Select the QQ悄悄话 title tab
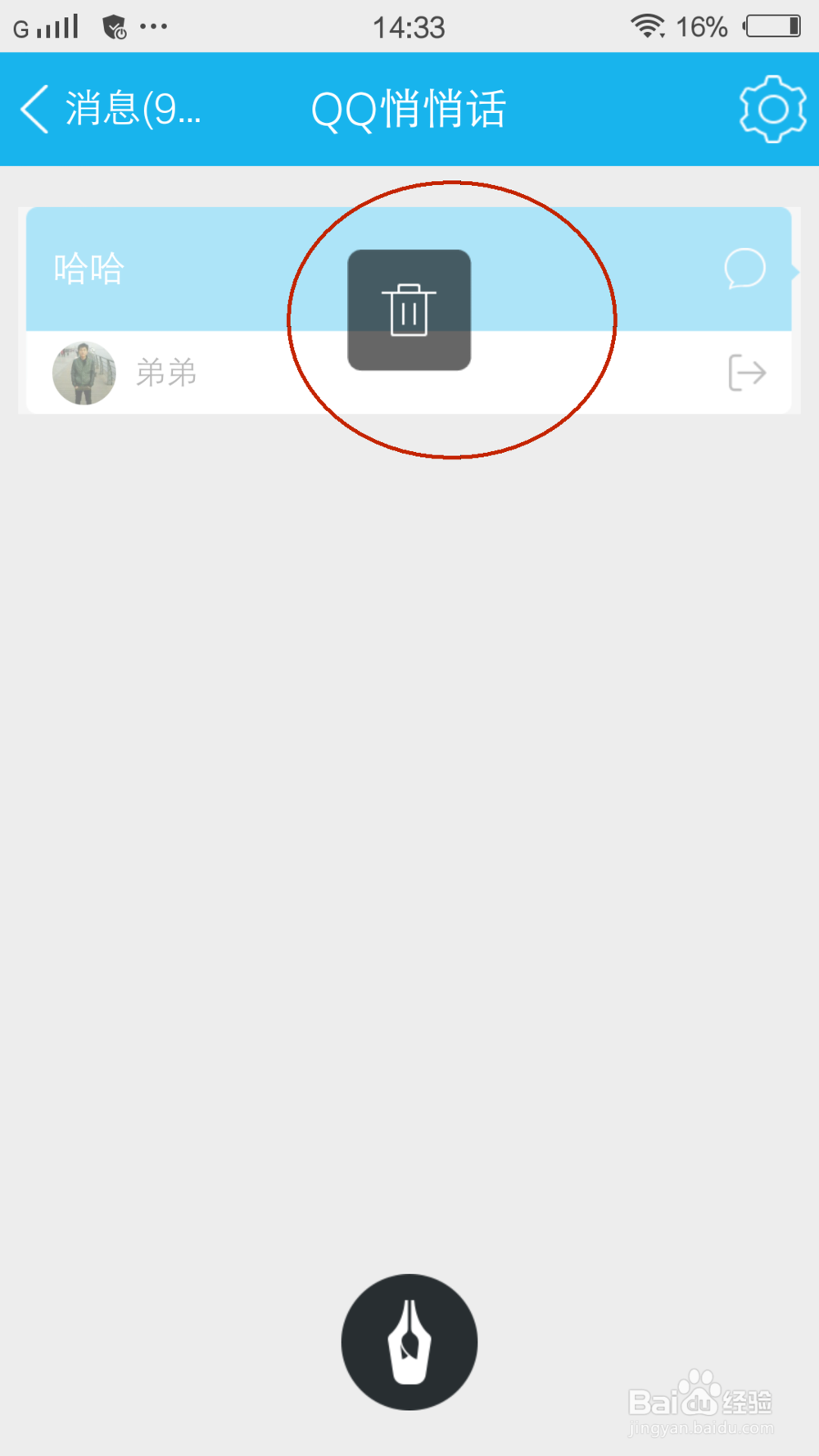The width and height of the screenshot is (819, 1456). click(408, 108)
